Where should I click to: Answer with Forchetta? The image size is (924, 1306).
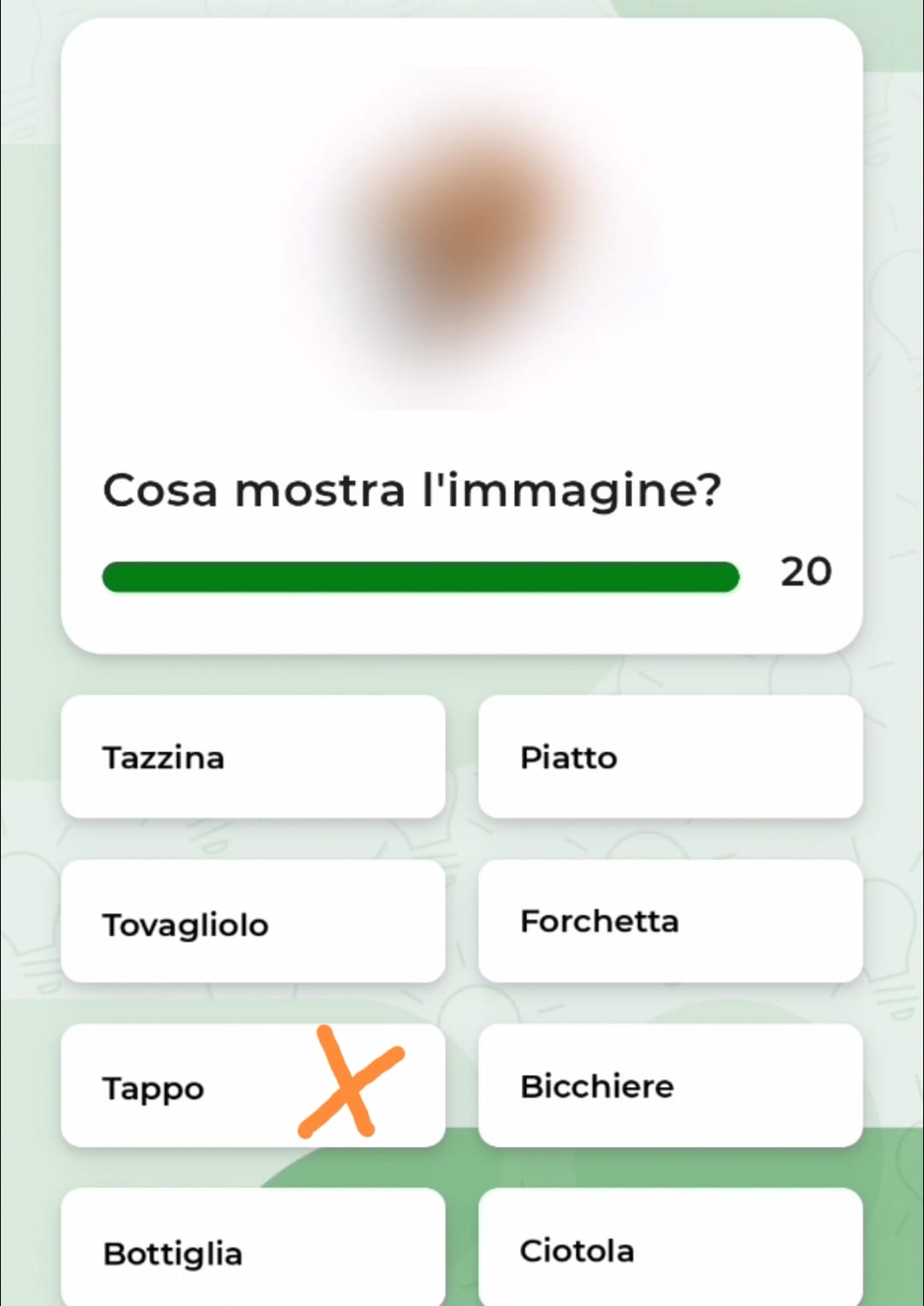(x=670, y=922)
